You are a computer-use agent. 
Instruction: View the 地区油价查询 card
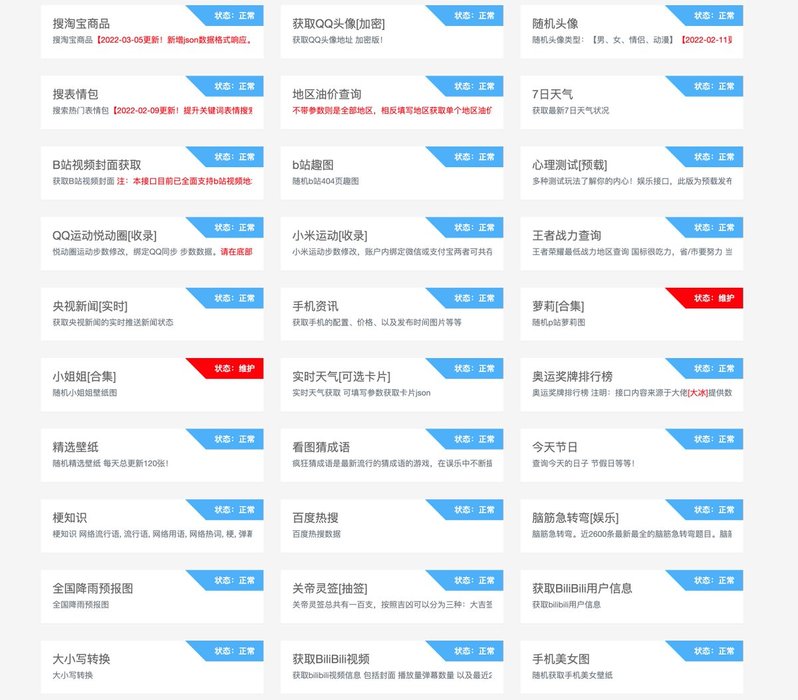327,94
